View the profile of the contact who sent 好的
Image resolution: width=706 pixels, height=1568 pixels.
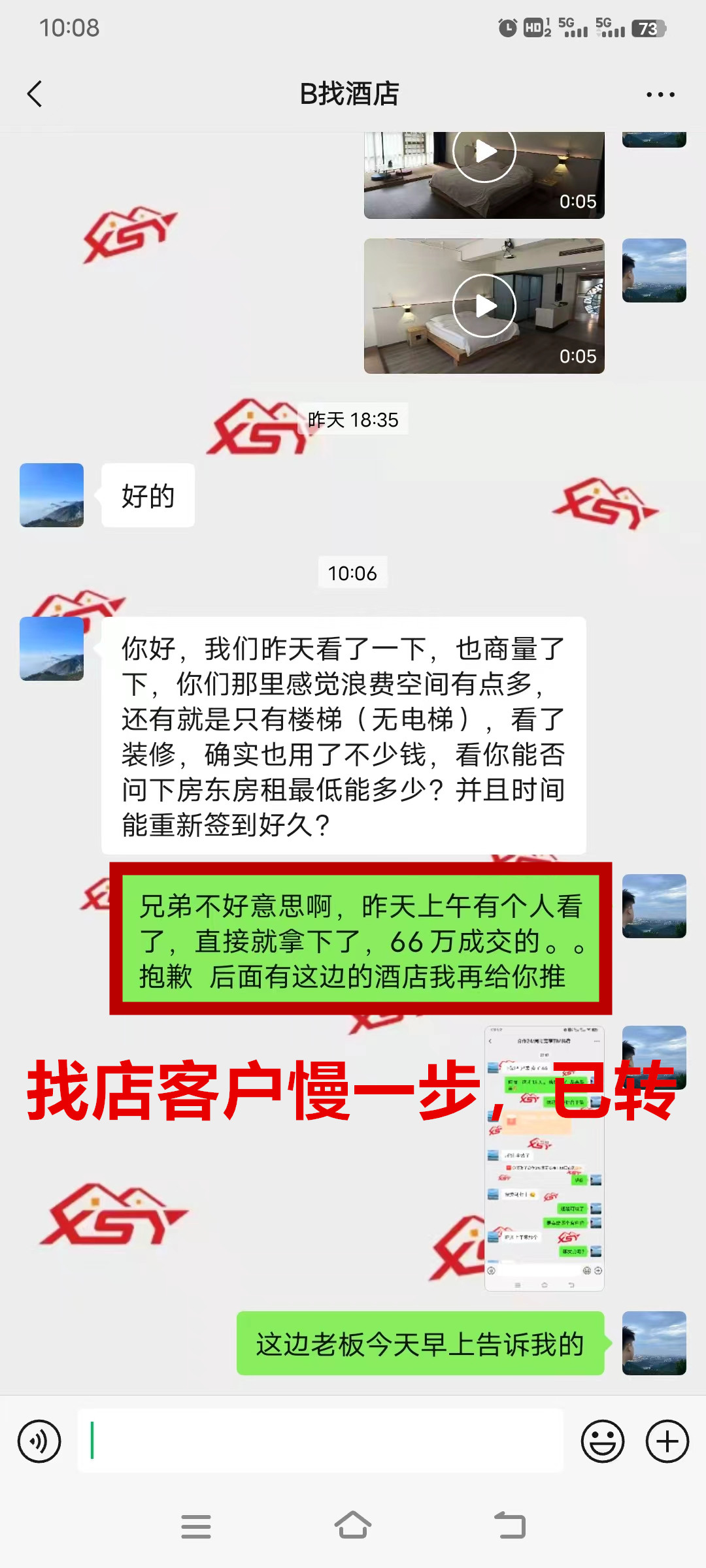[52, 495]
